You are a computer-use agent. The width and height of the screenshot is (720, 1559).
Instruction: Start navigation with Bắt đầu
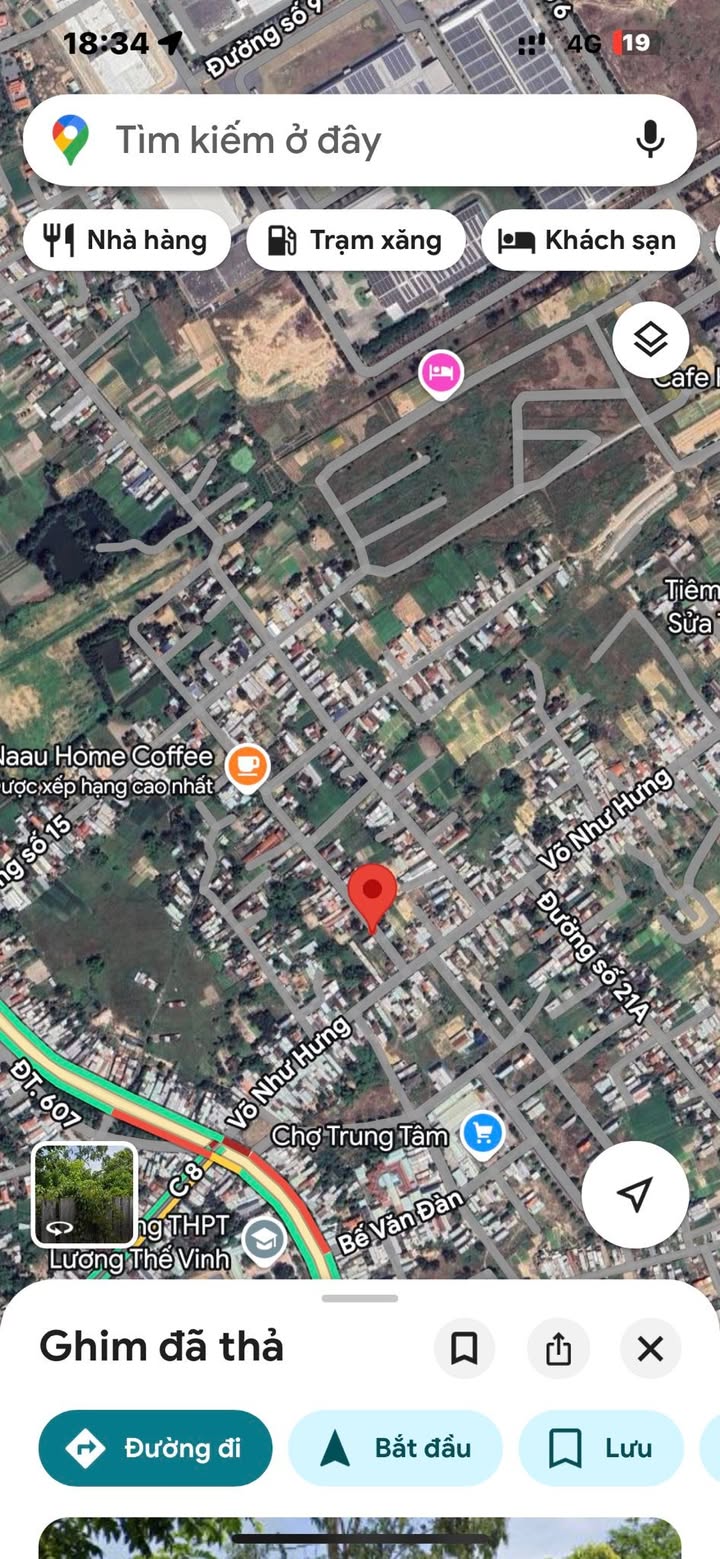pyautogui.click(x=395, y=1448)
